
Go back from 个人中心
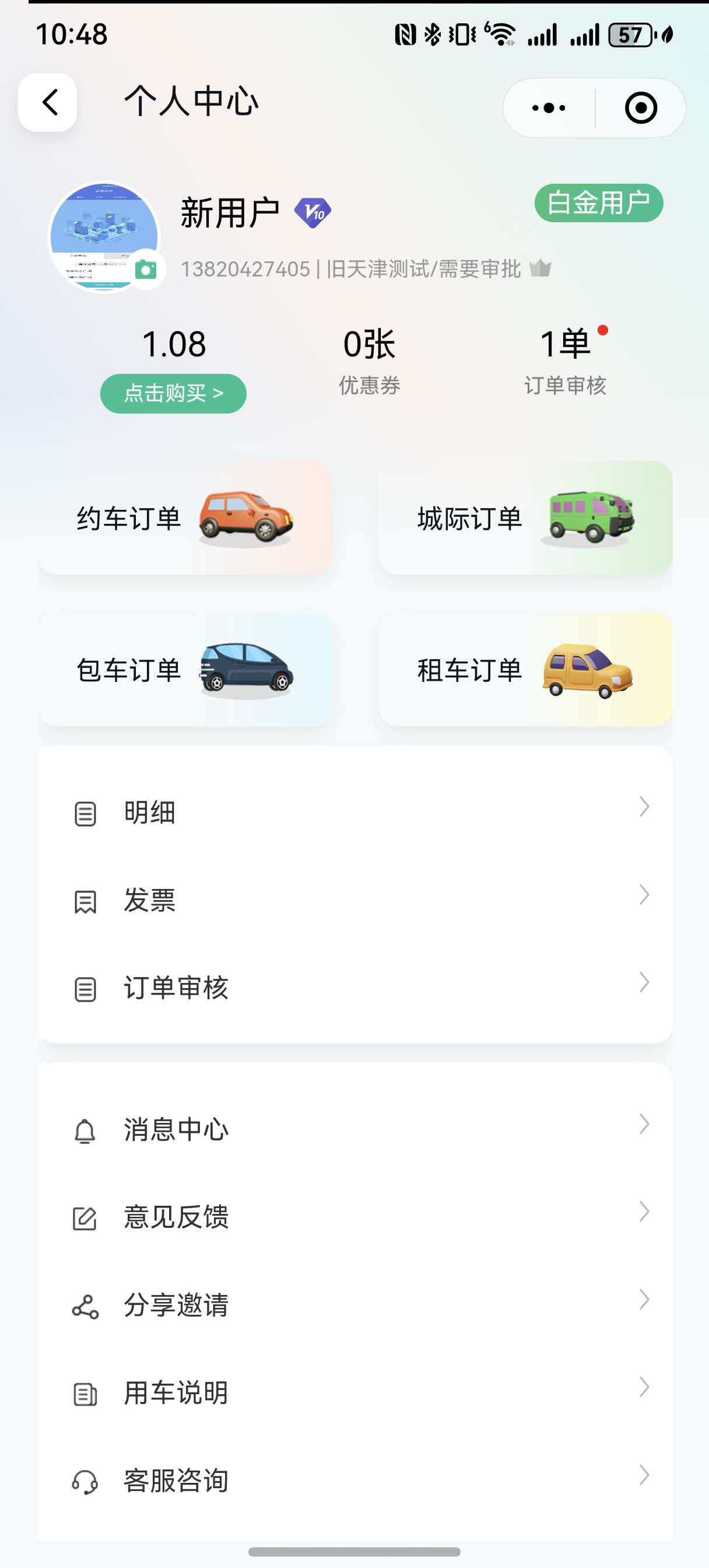click(48, 102)
